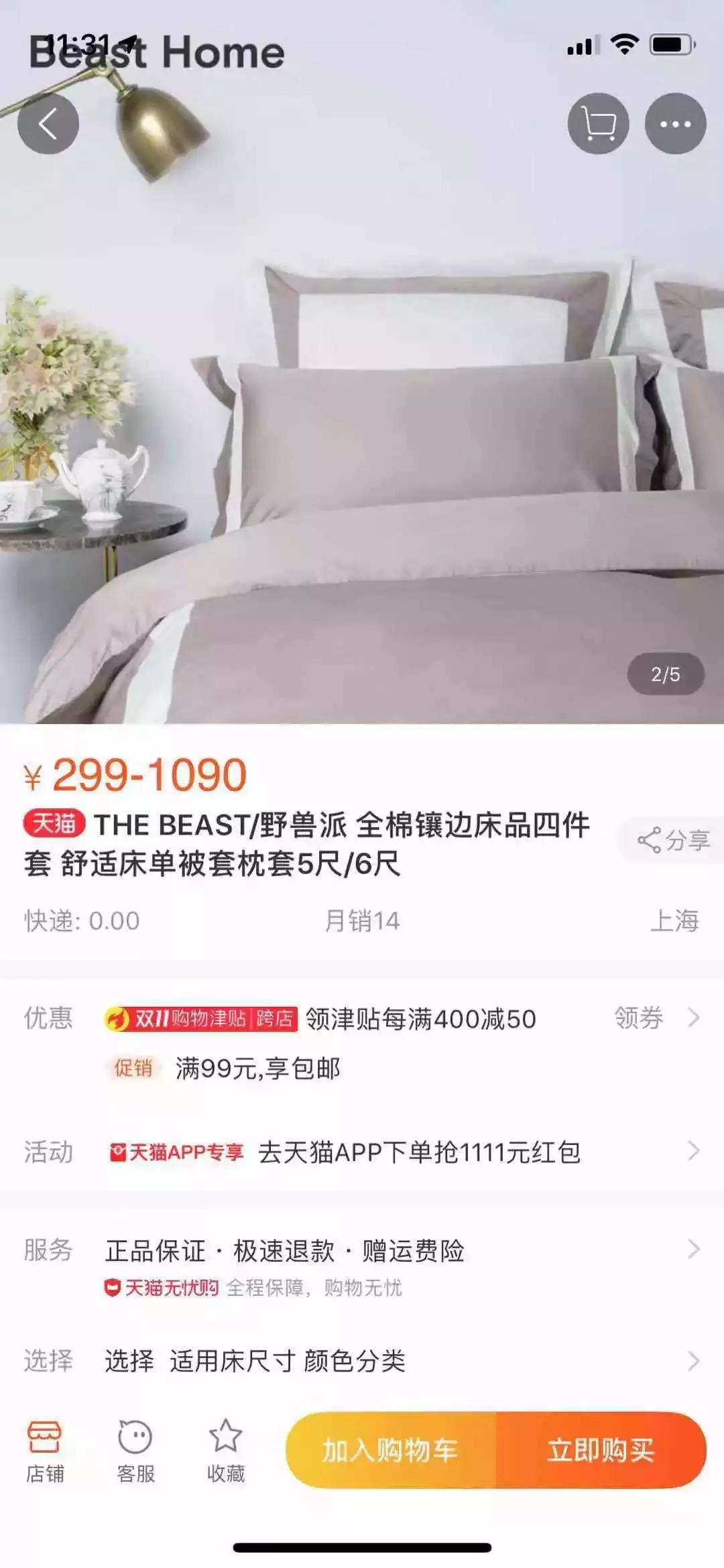Open the more options (...) menu
Screen dimensions: 724x1568
click(675, 123)
